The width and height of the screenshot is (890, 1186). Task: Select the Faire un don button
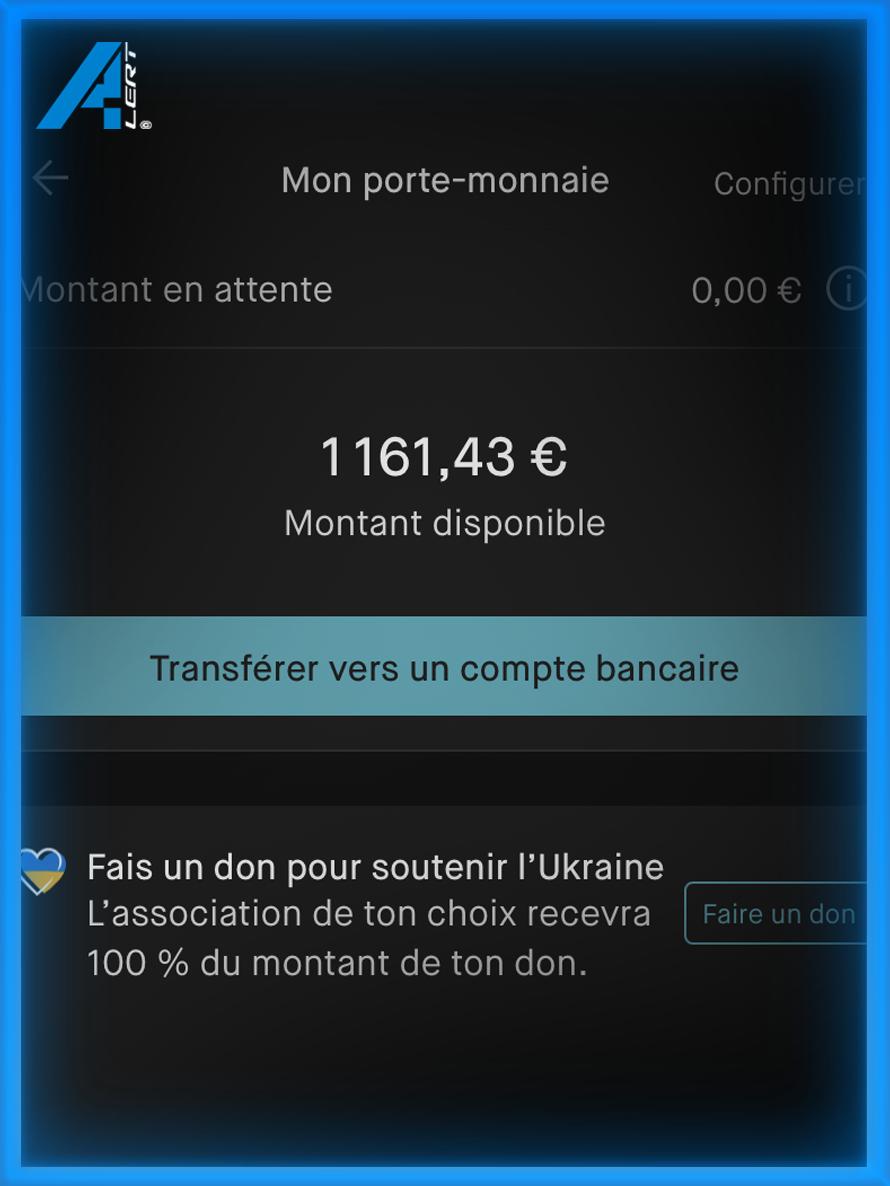(777, 913)
